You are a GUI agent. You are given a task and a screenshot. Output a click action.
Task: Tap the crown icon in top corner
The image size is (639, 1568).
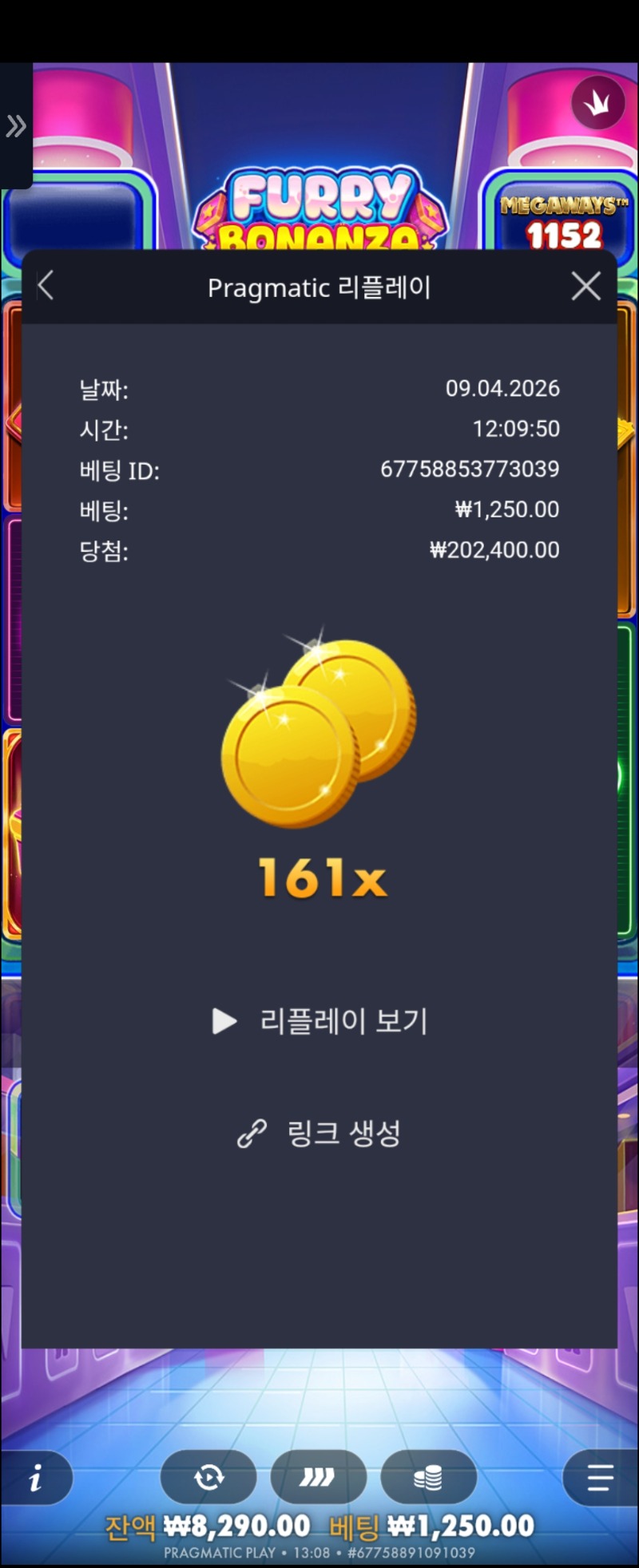(x=597, y=104)
